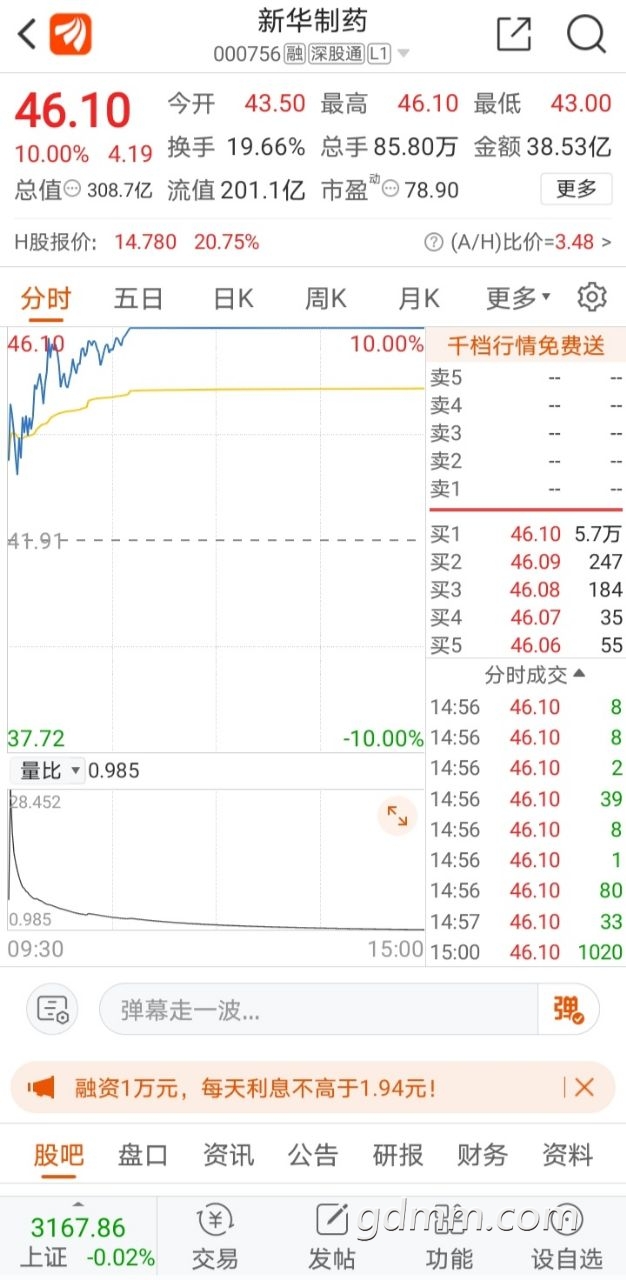Select the 周K chart tab
The width and height of the screenshot is (626, 1280).
(325, 298)
